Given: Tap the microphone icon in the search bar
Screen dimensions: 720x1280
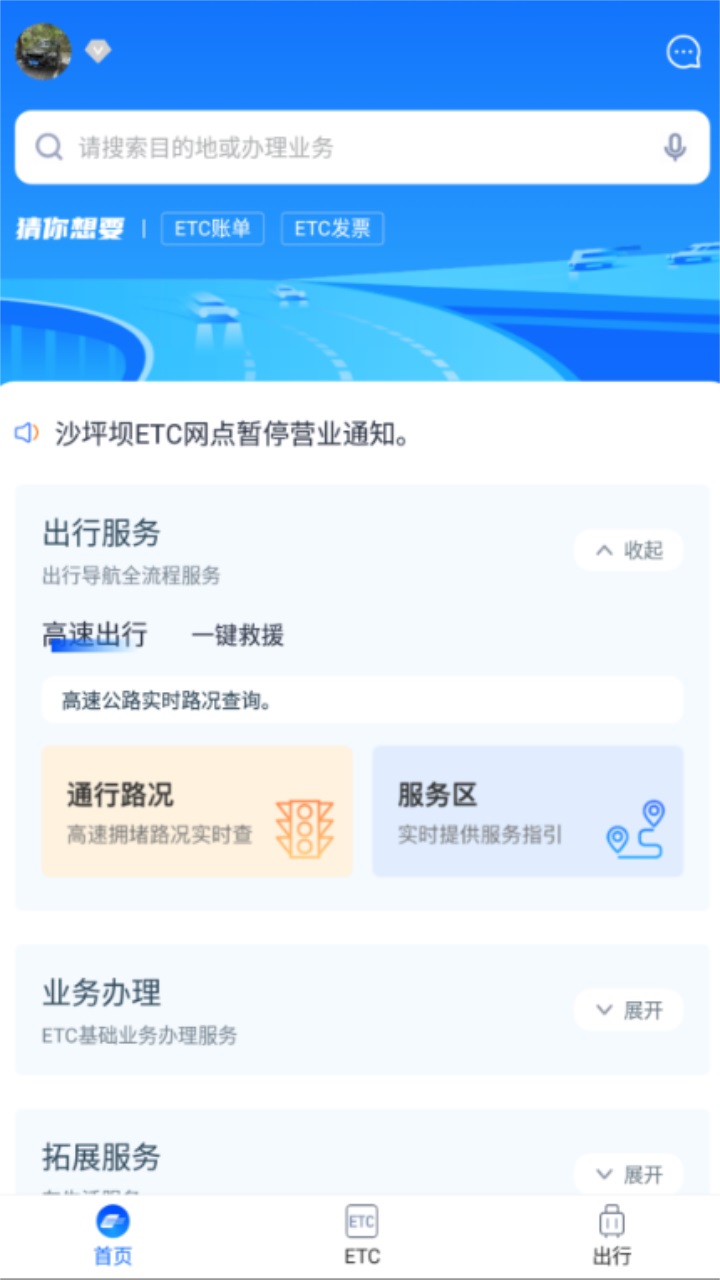Looking at the screenshot, I should (675, 147).
